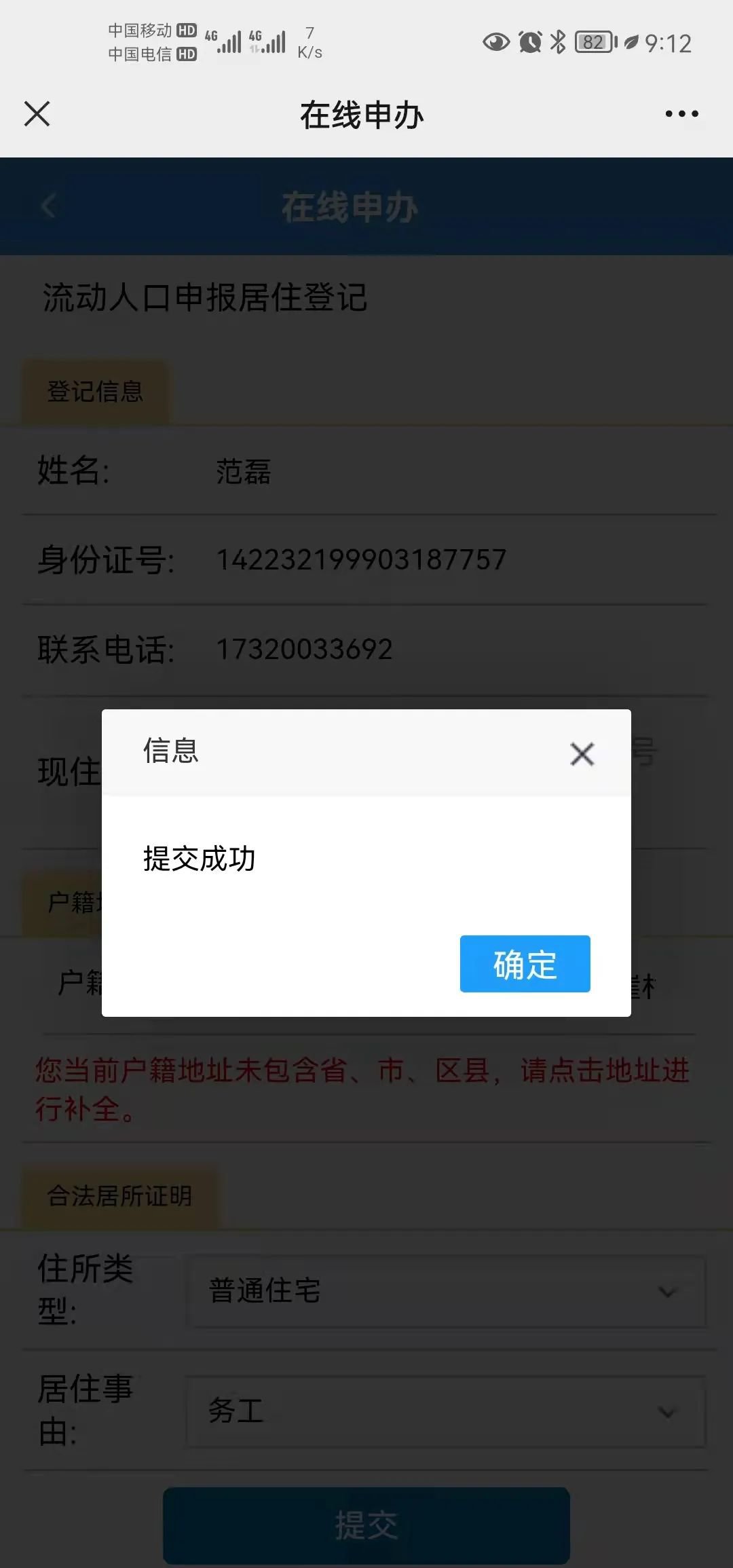Confirm the dialog with 确定
Screen dimensions: 733x1568
tap(525, 964)
